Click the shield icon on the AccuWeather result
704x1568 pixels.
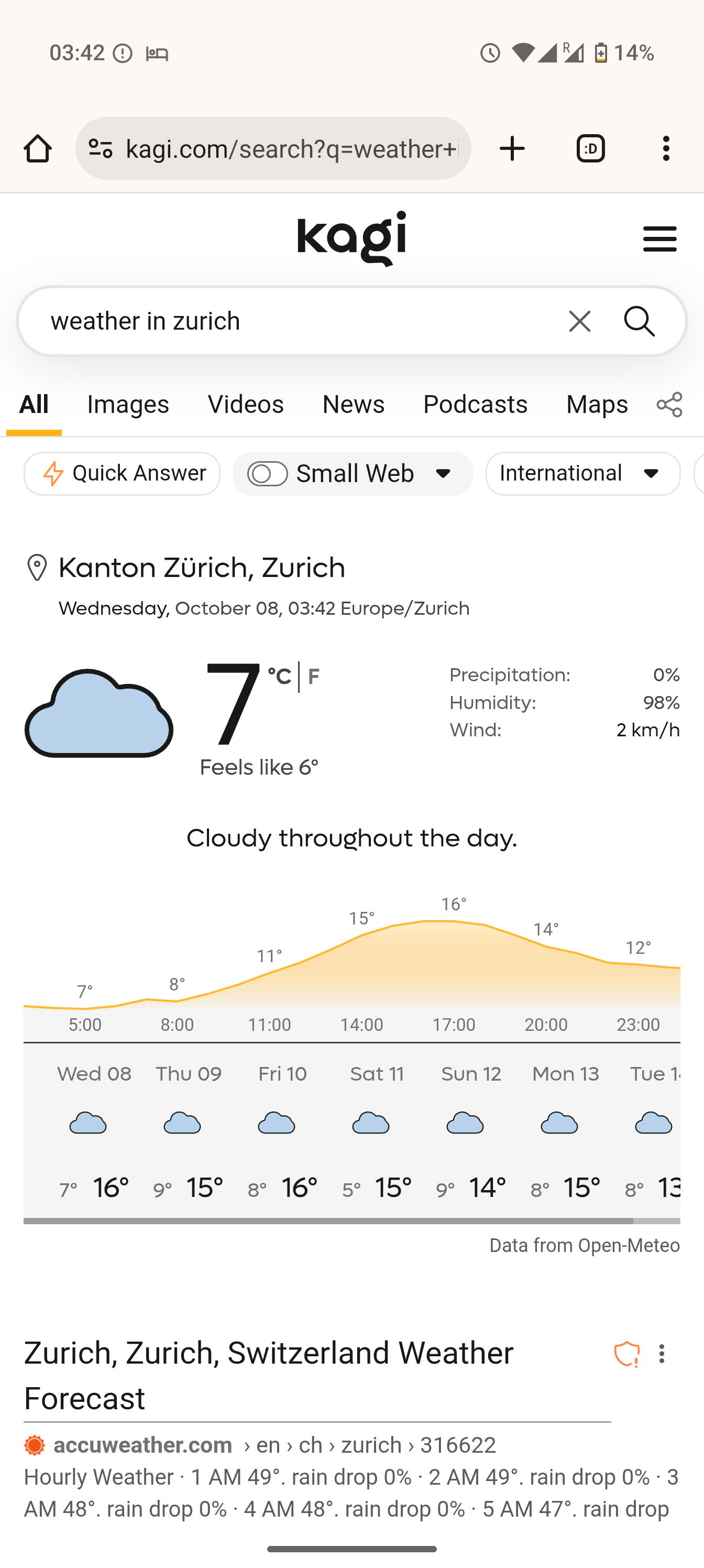pyautogui.click(x=628, y=1354)
